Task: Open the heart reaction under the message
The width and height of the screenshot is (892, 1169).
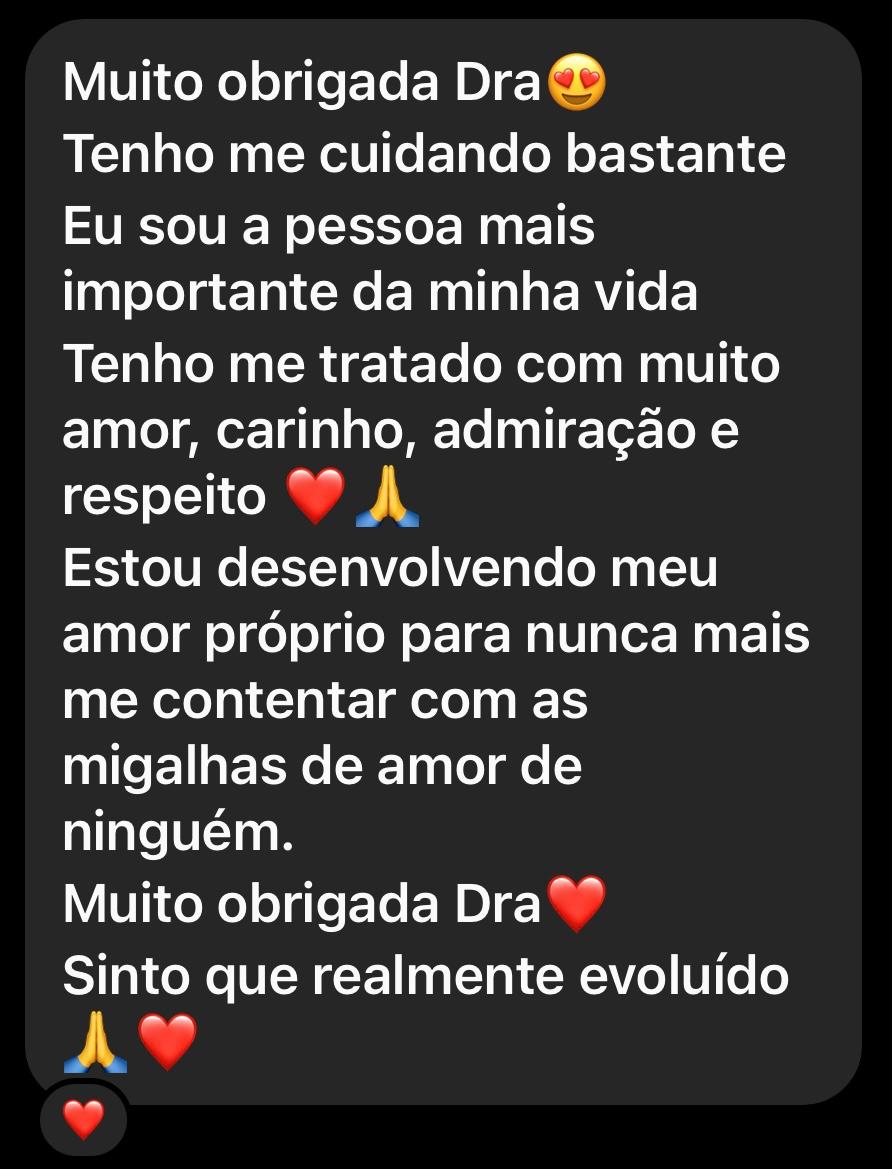Action: tap(83, 1118)
